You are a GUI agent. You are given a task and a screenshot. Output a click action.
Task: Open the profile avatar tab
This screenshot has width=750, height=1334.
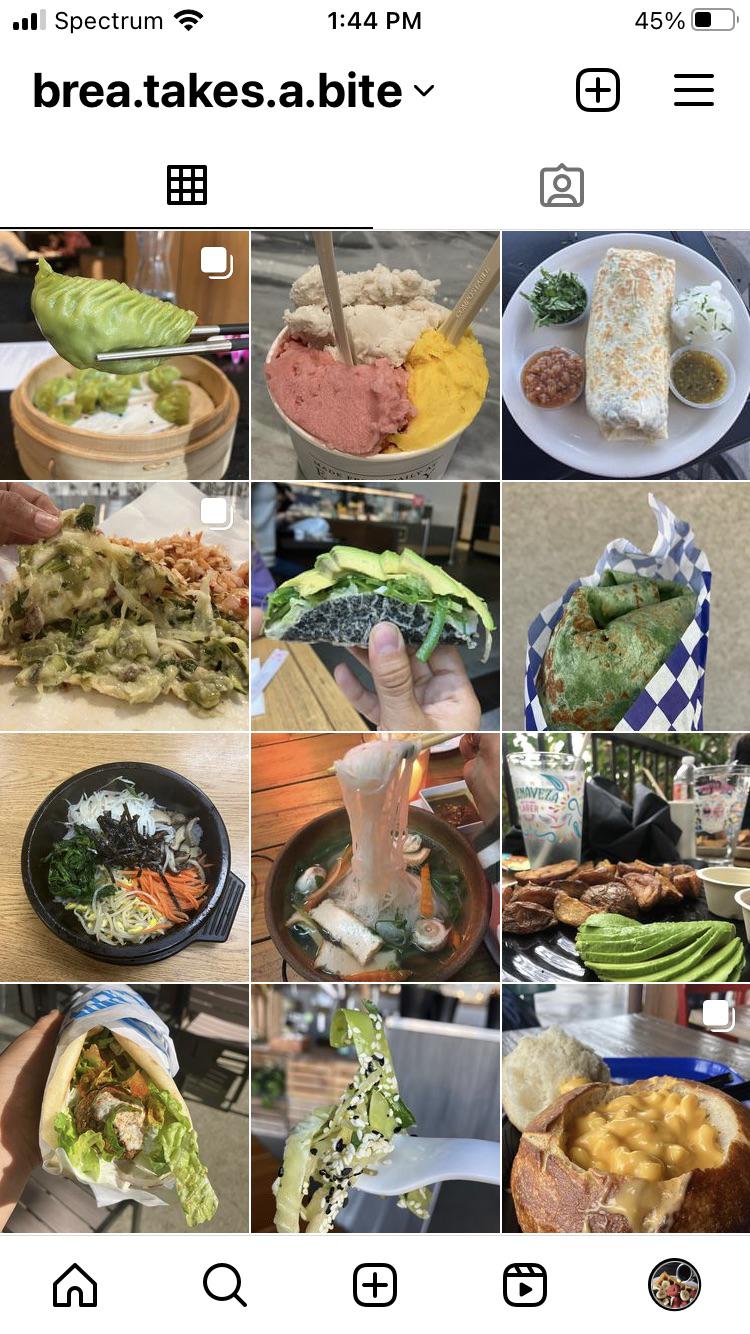tap(675, 1285)
